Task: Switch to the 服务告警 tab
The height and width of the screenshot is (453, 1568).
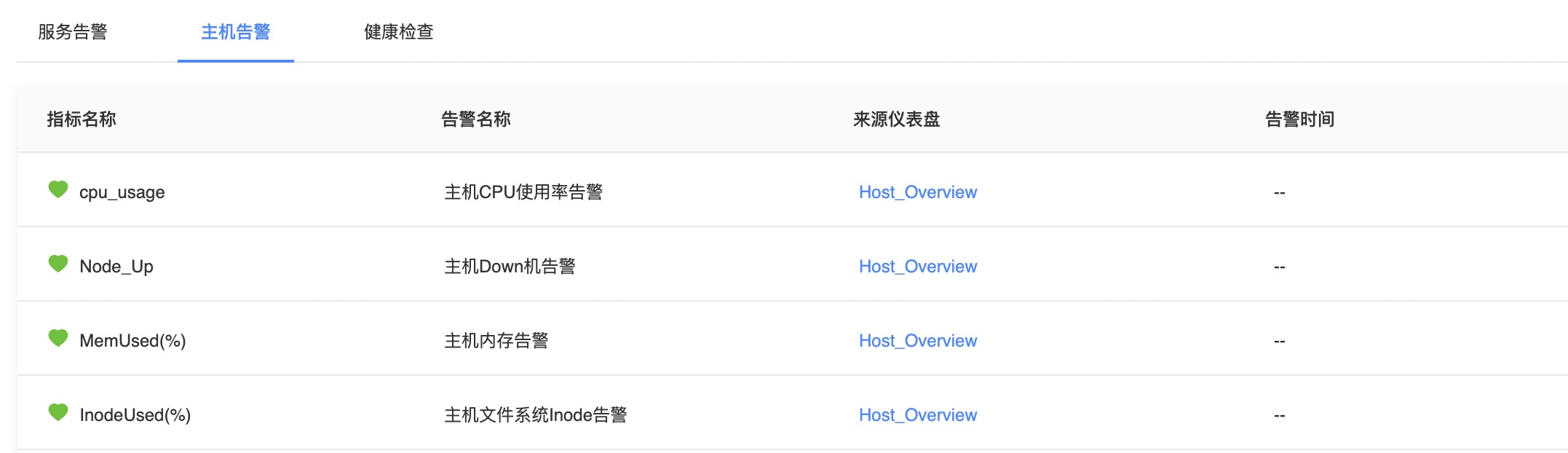Action: point(73,32)
